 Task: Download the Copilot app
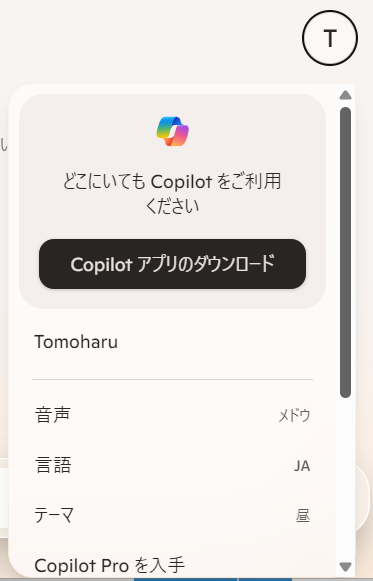tap(172, 264)
